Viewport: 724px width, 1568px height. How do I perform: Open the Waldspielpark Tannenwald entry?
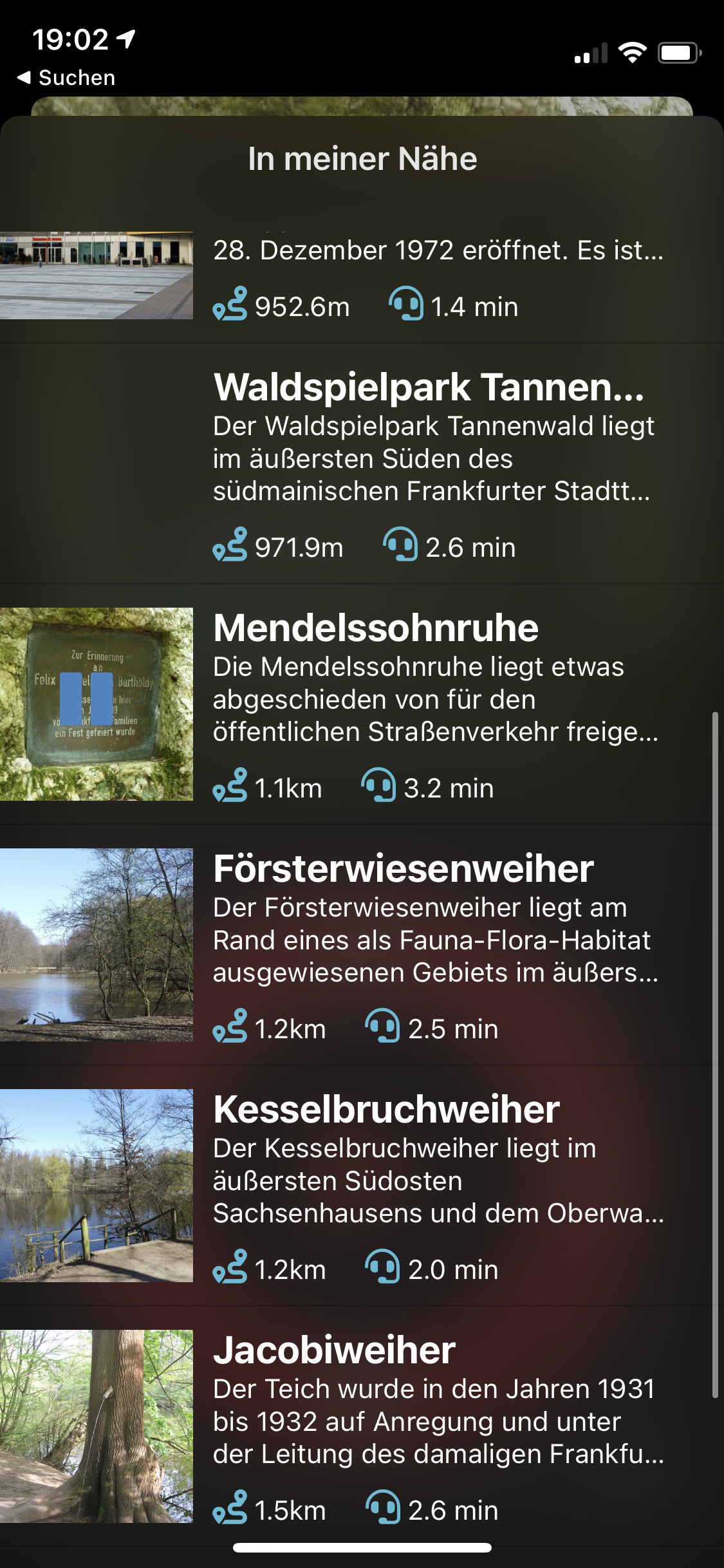point(362,464)
